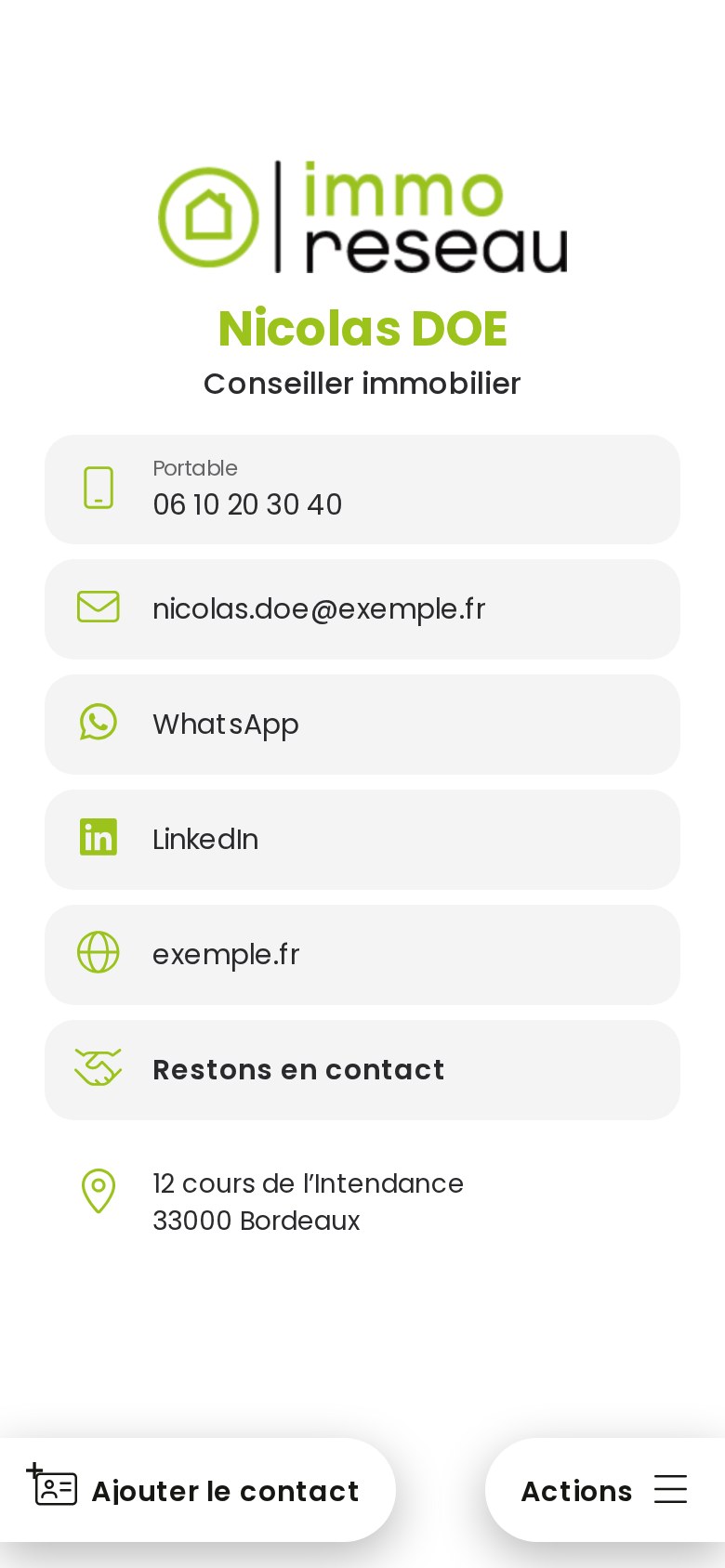Call the Portable number 06 10 20 30 40
The image size is (725, 1568).
362,490
